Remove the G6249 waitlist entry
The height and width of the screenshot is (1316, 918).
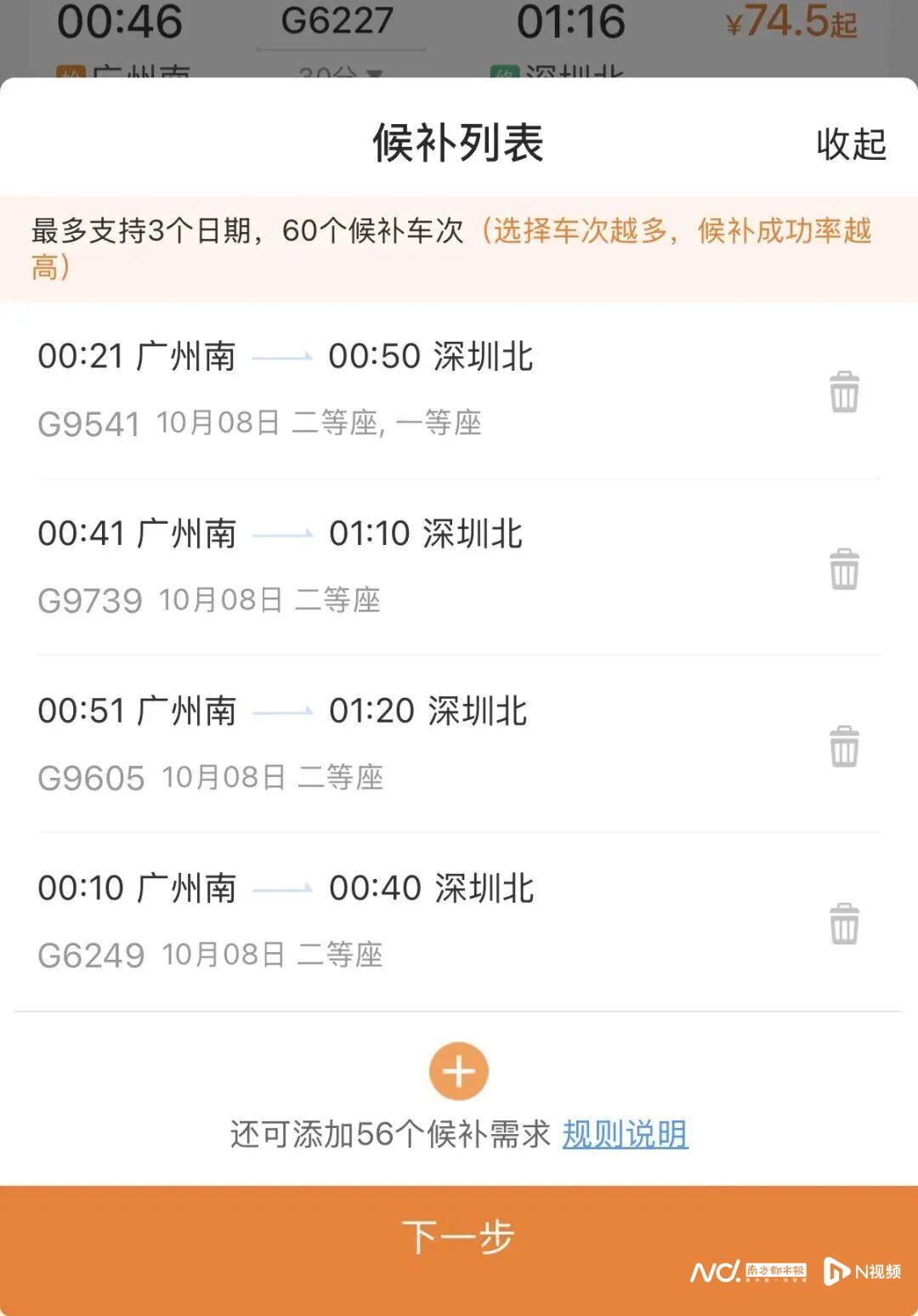click(844, 924)
